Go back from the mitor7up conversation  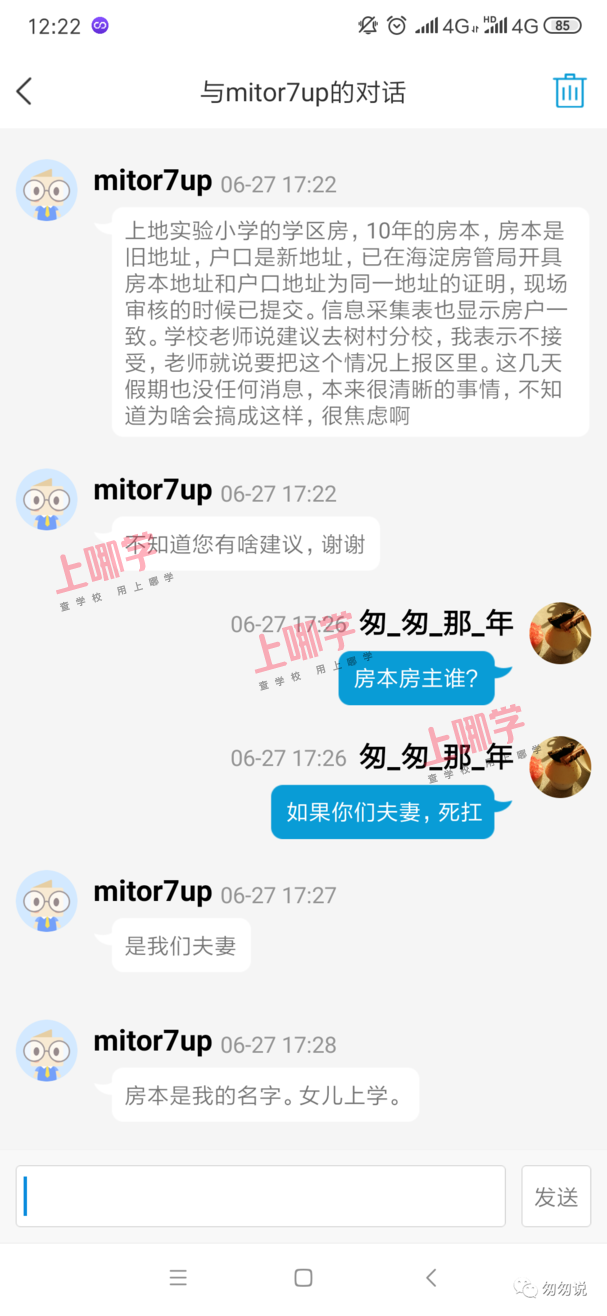tap(25, 92)
